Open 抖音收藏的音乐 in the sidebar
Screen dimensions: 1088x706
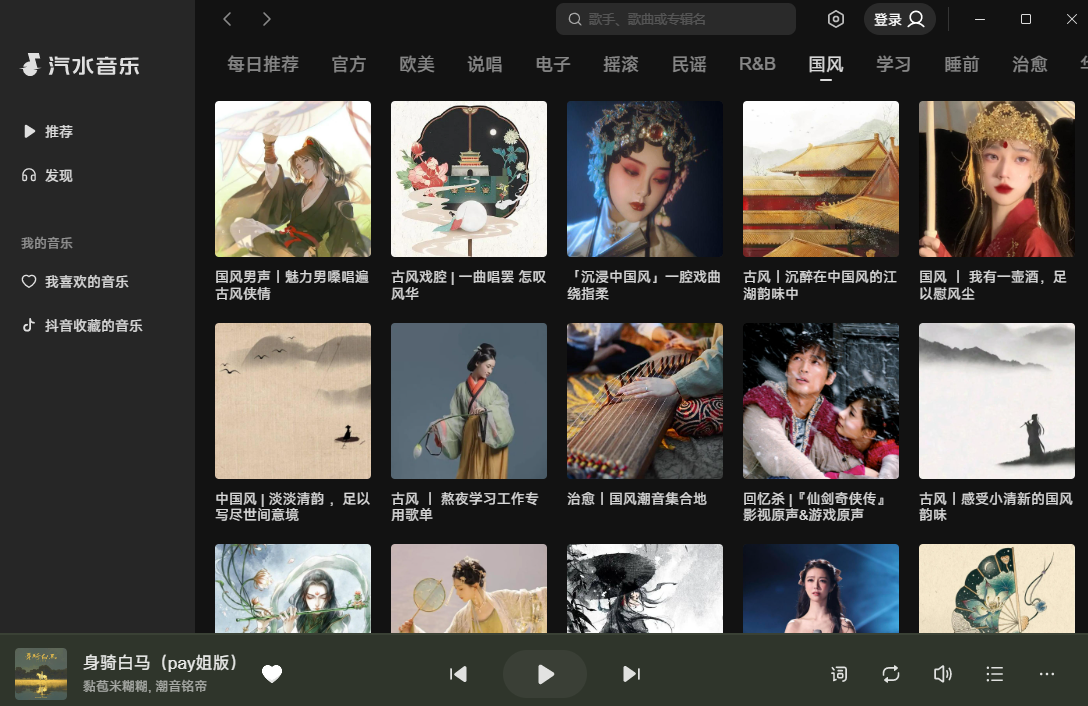93,326
